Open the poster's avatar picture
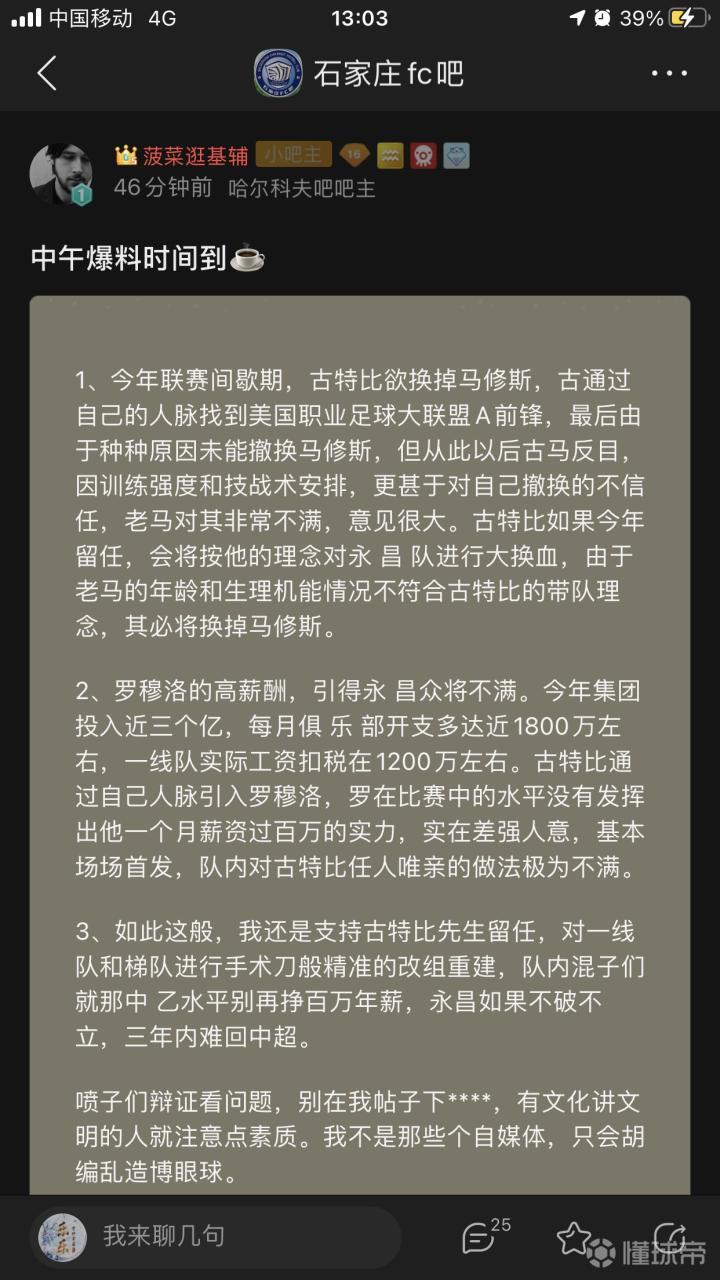This screenshot has width=720, height=1280. (62, 172)
